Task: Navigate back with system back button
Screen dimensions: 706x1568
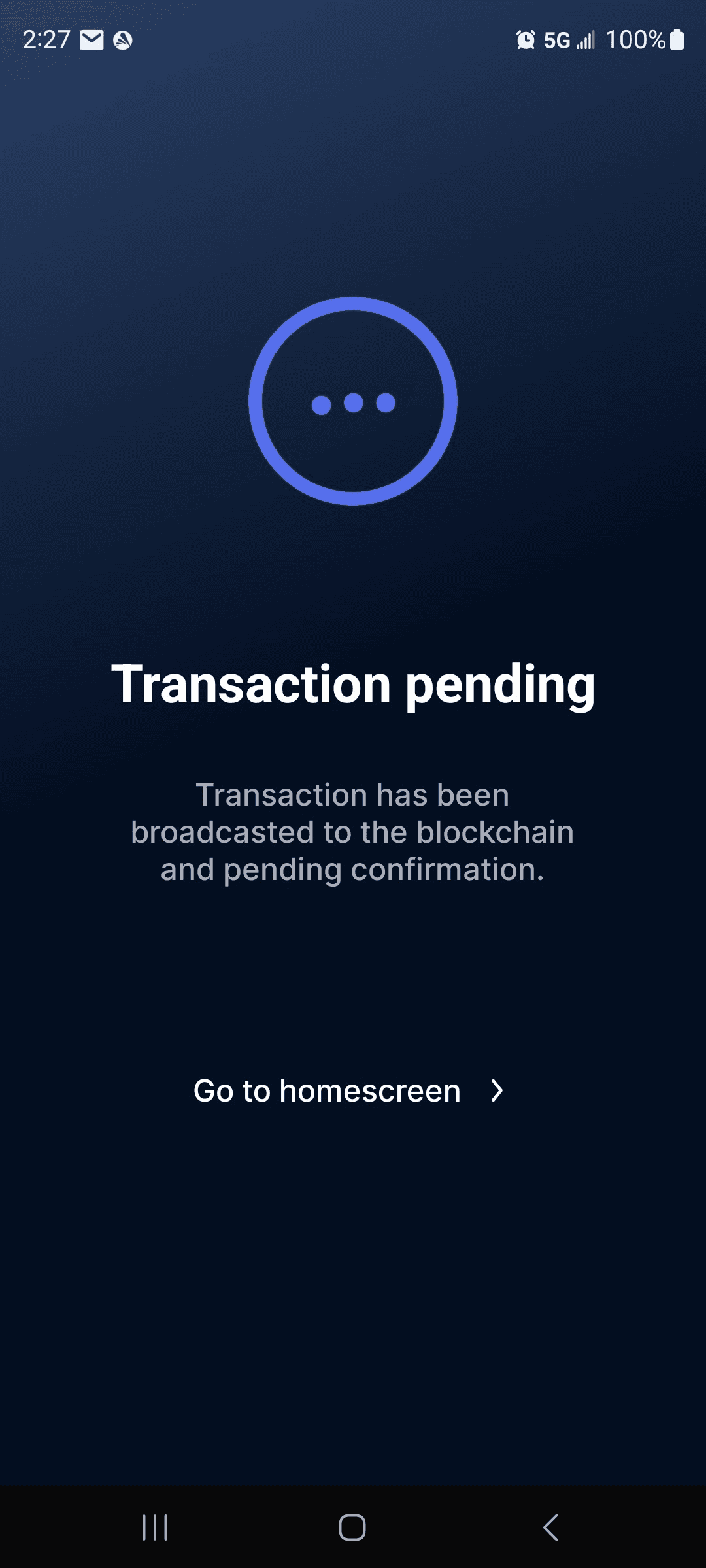Action: pyautogui.click(x=550, y=1527)
